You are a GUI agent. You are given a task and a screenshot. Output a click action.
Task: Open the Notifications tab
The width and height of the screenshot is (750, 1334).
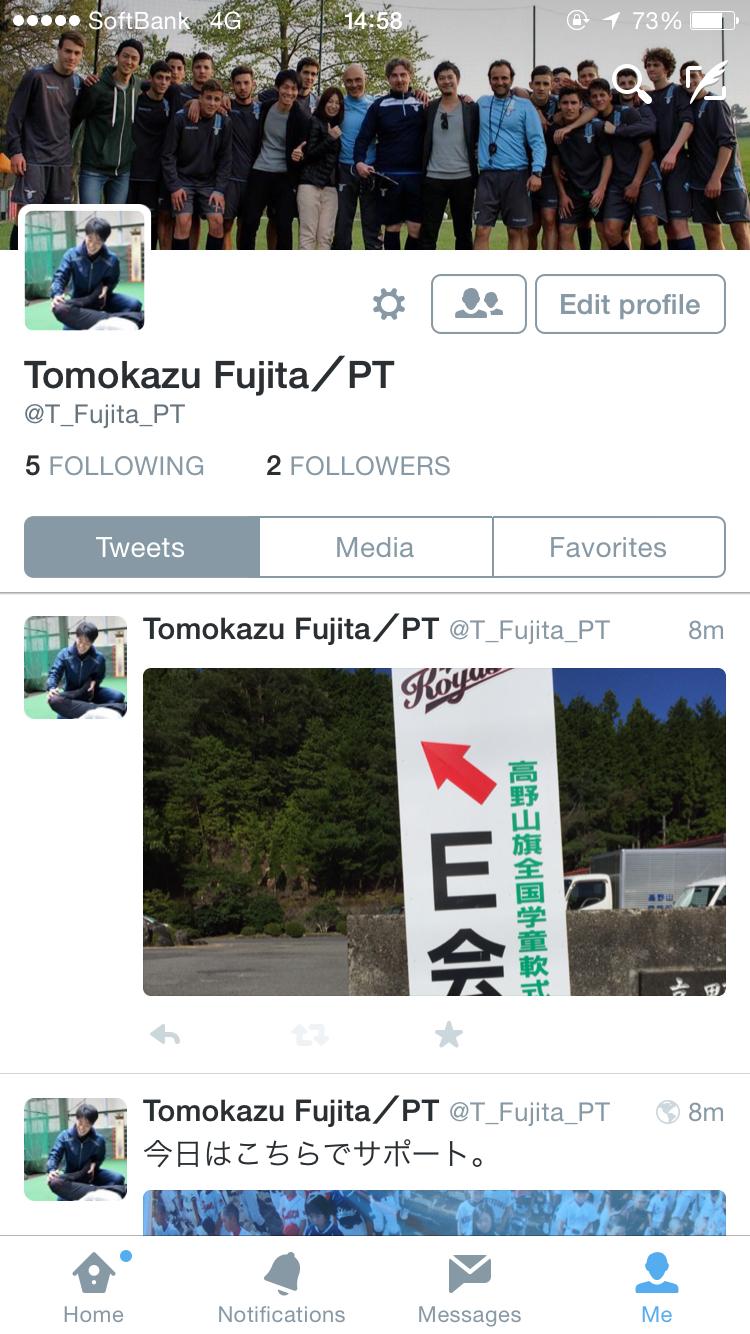coord(281,1288)
